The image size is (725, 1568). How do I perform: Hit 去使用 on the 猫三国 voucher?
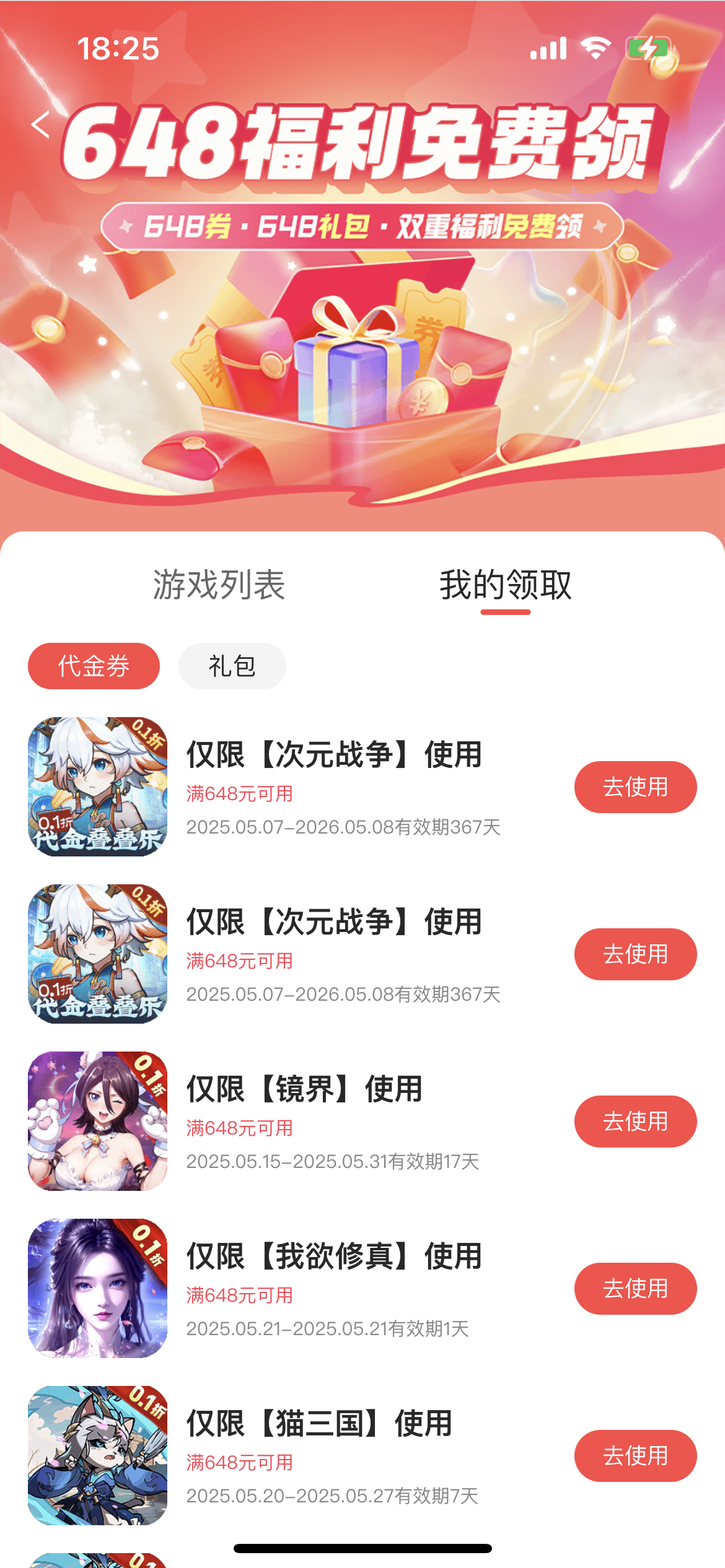click(x=635, y=1456)
